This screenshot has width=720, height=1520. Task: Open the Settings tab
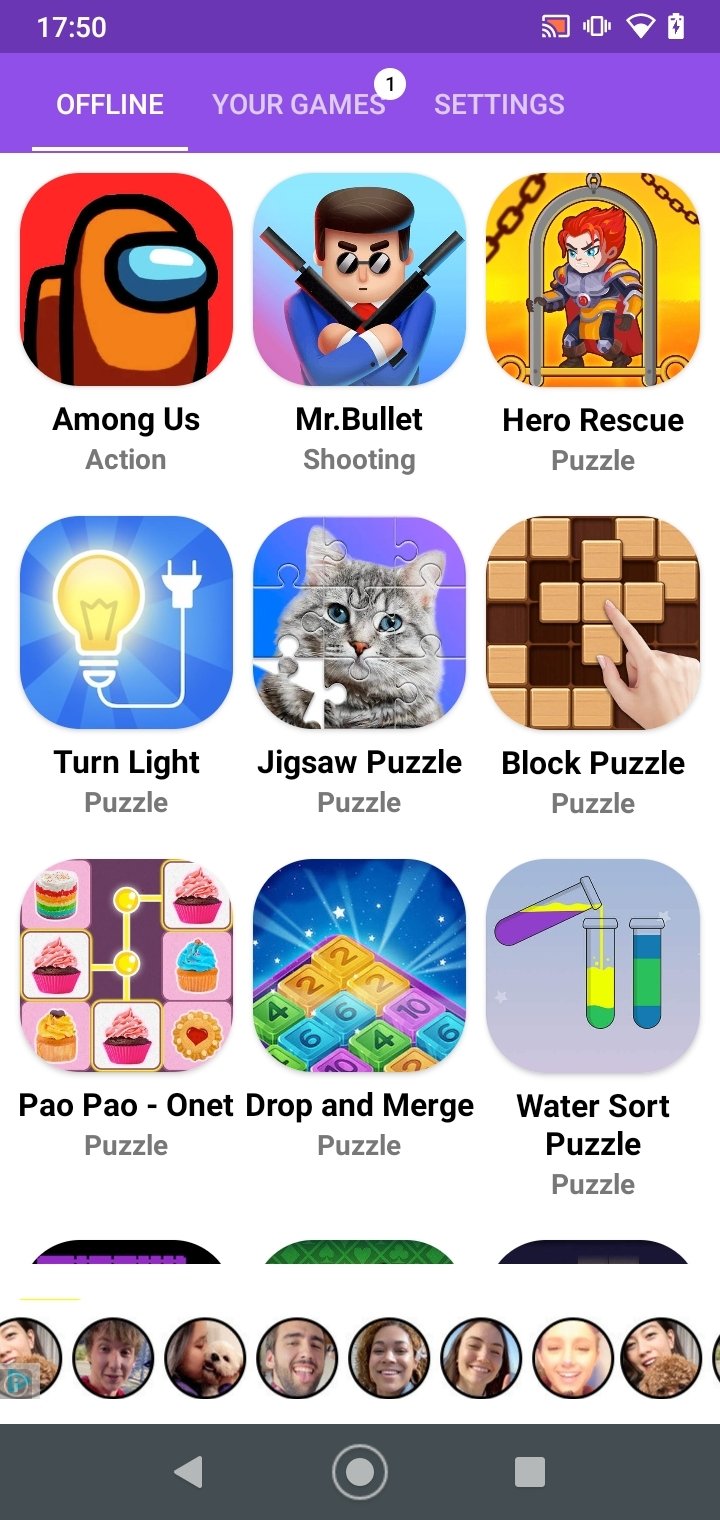click(498, 104)
